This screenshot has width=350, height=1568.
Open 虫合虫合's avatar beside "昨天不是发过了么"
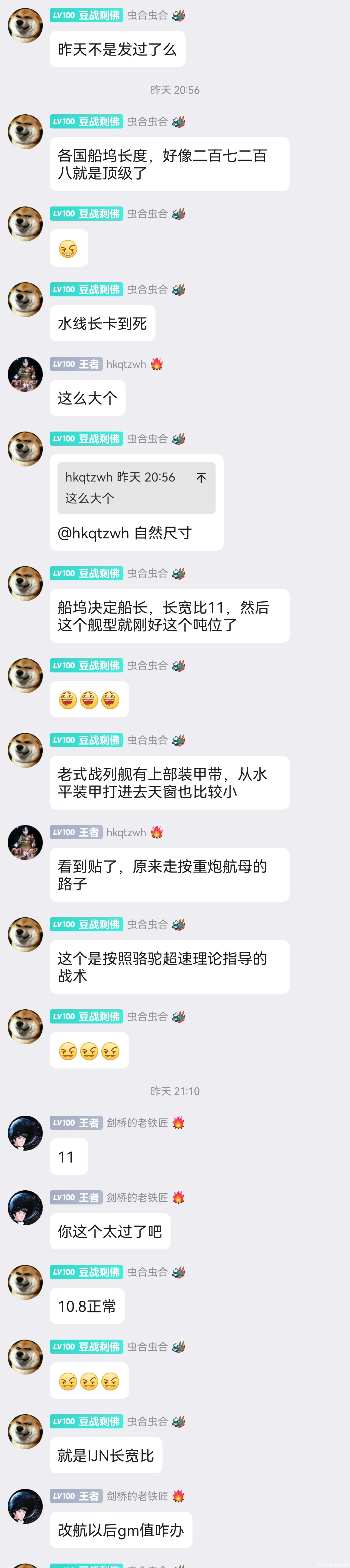[x=25, y=26]
